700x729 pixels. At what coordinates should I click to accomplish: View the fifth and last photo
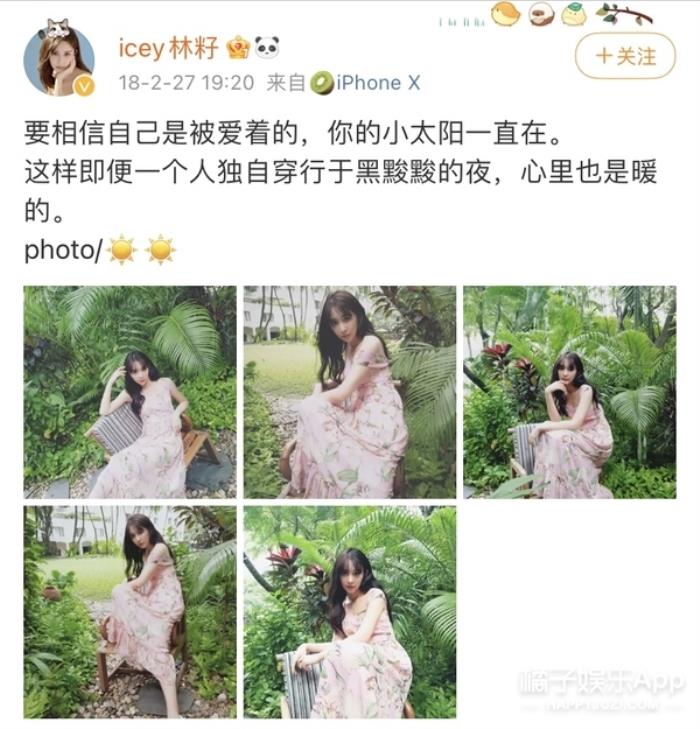coord(349,611)
